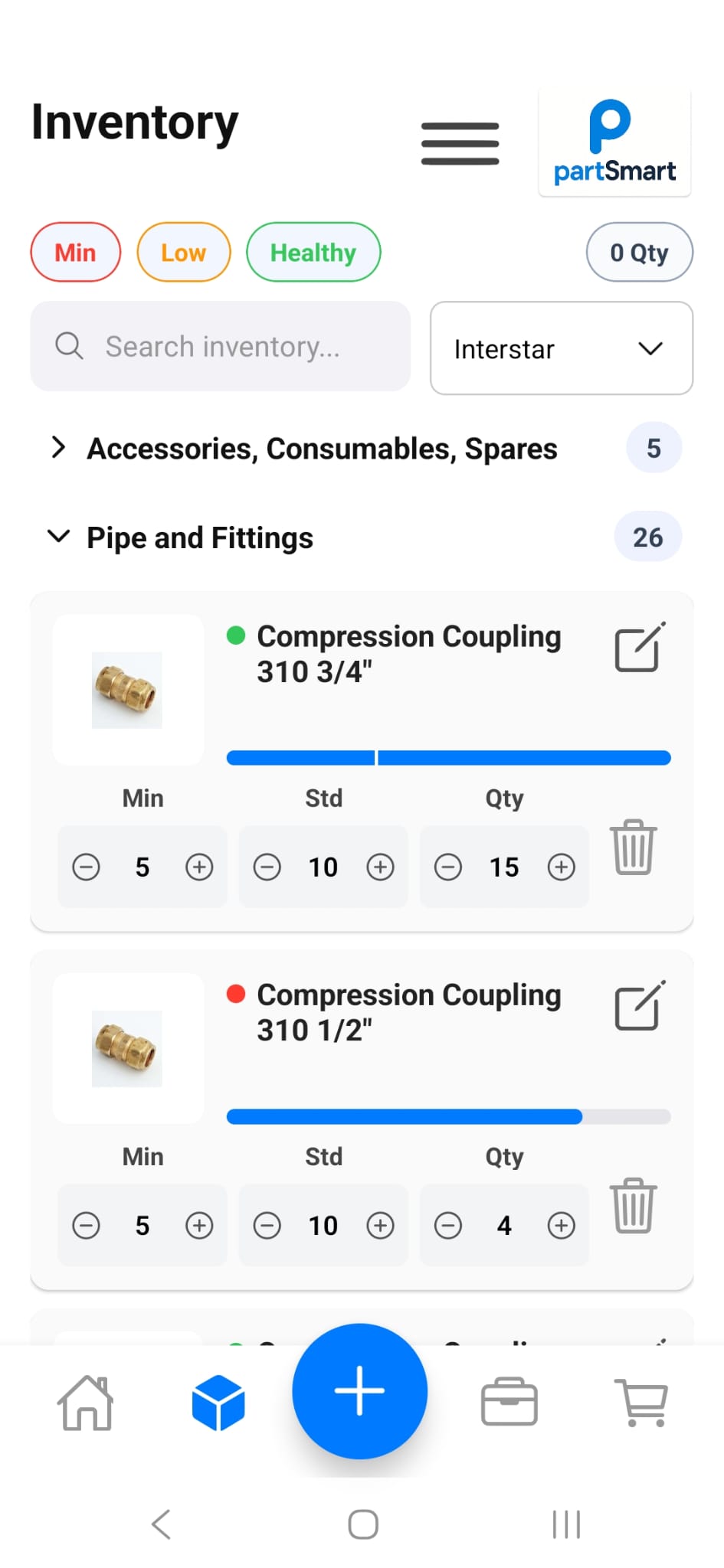
Task: Toggle the Healthy stock filter
Action: (x=313, y=252)
